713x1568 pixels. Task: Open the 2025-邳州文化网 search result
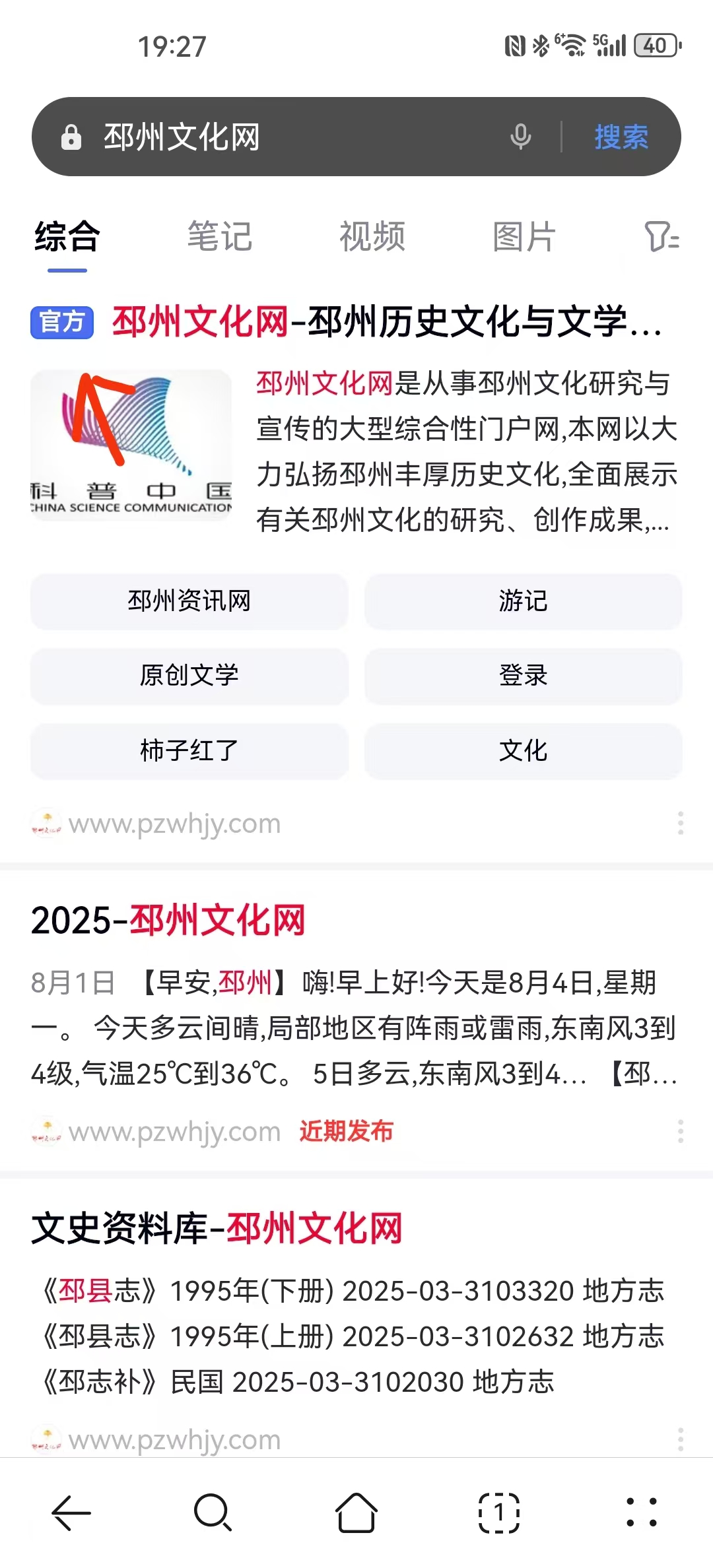pyautogui.click(x=168, y=921)
